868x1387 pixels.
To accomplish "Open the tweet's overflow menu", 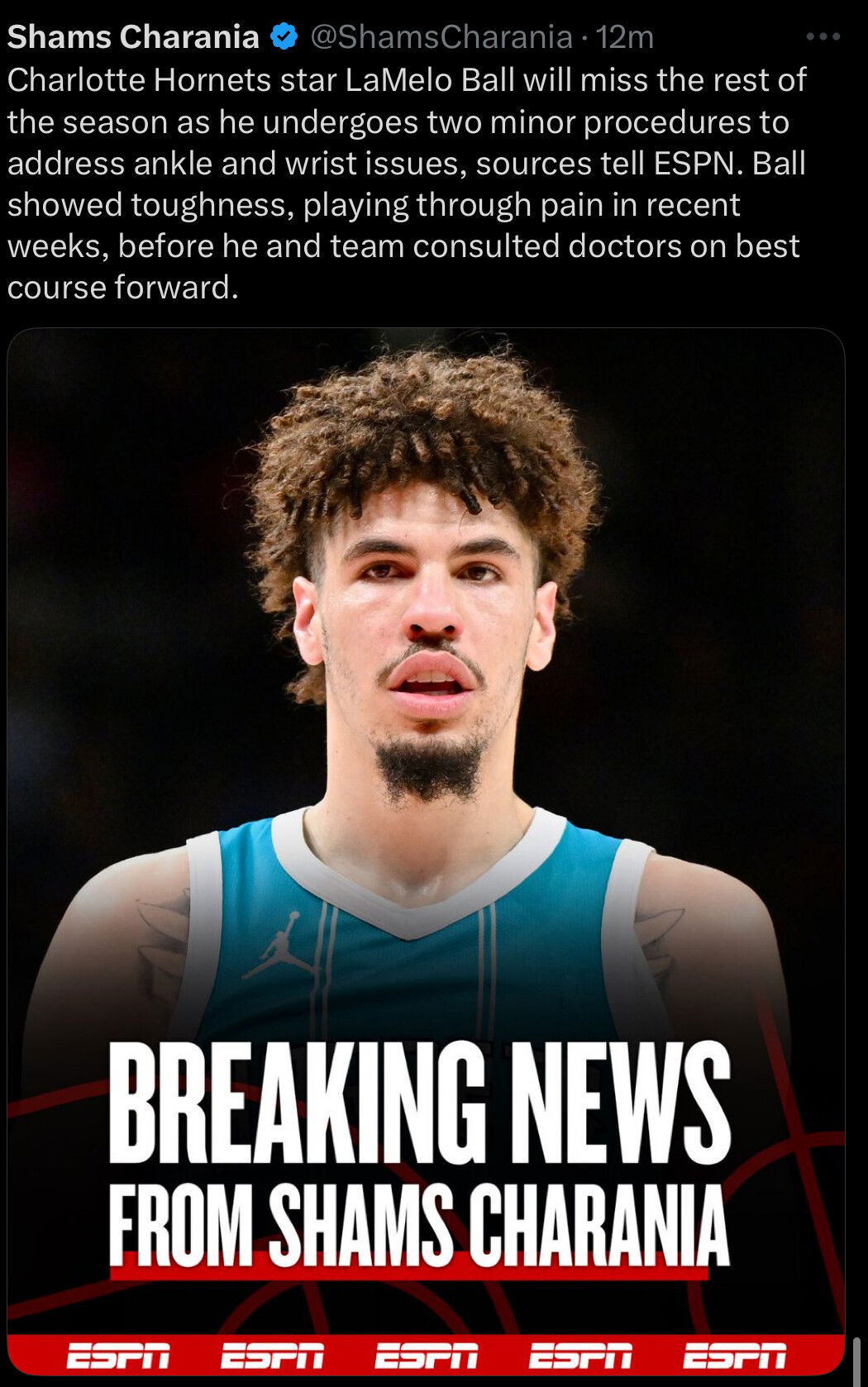I will (x=823, y=37).
